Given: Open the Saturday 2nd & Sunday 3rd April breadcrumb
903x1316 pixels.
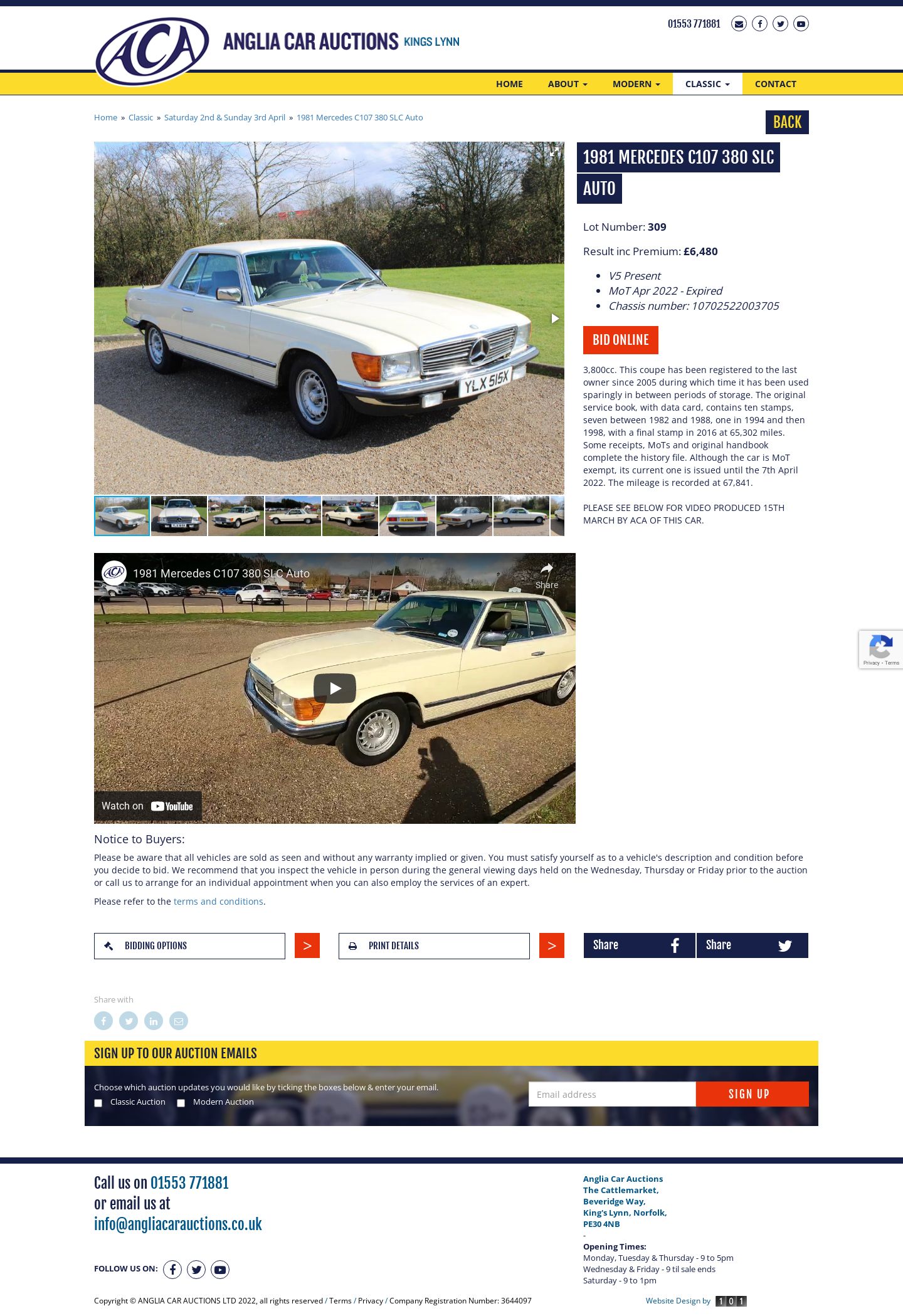Looking at the screenshot, I should click(224, 118).
